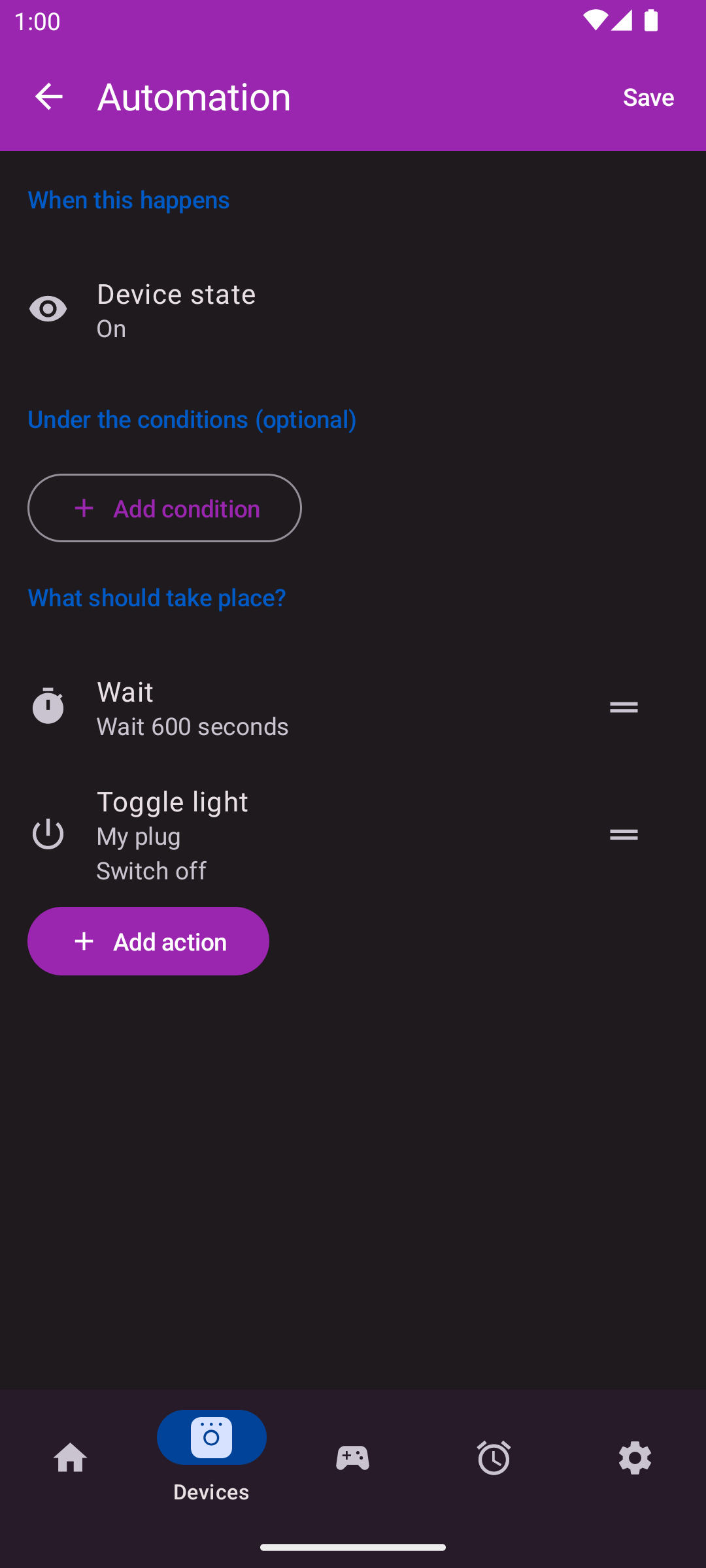Image resolution: width=706 pixels, height=1568 pixels.
Task: Add a condition
Action: pyautogui.click(x=165, y=508)
